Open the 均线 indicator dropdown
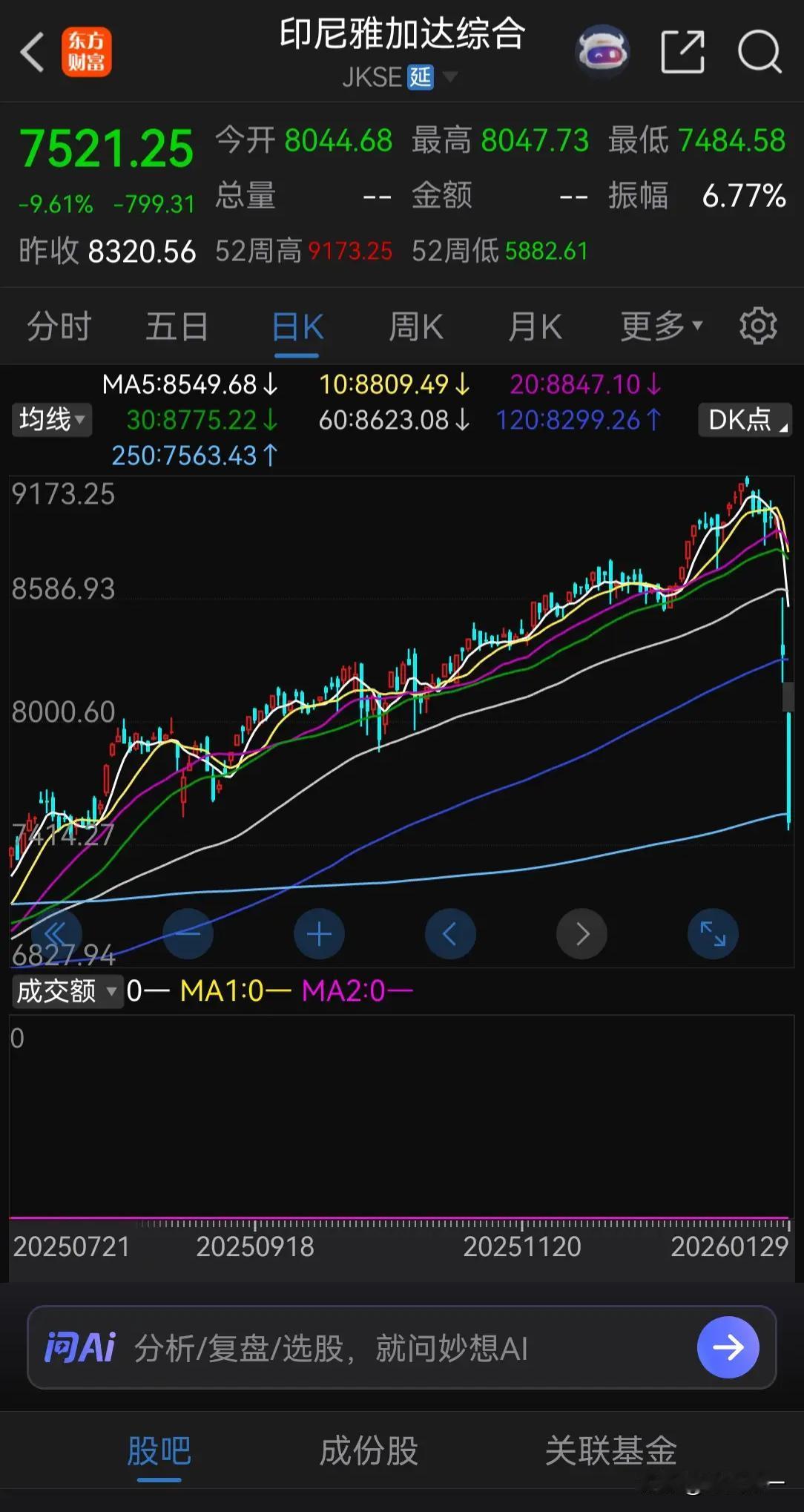This screenshot has height=1512, width=804. pos(51,420)
